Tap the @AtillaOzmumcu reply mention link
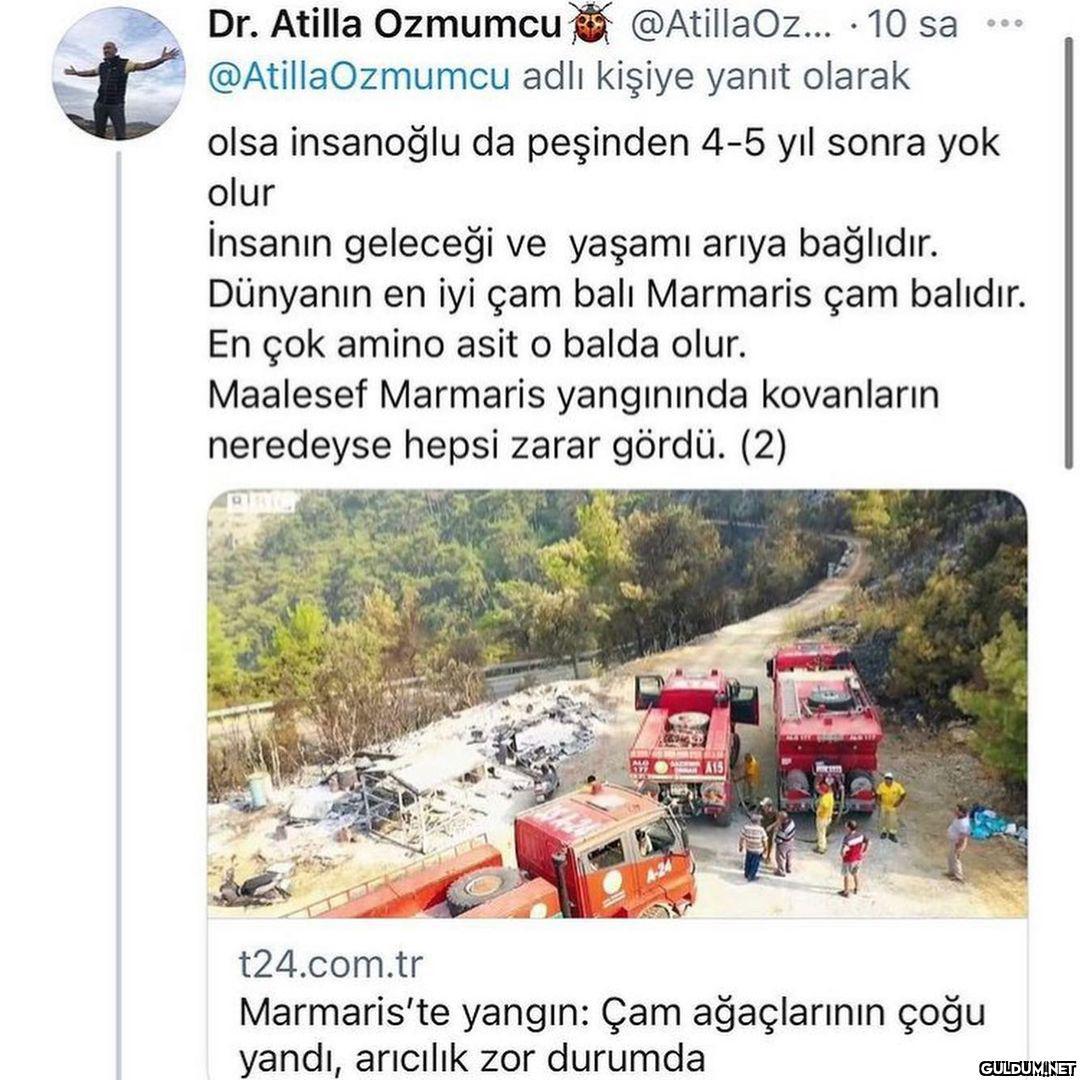The width and height of the screenshot is (1080, 1080). pyautogui.click(x=360, y=75)
